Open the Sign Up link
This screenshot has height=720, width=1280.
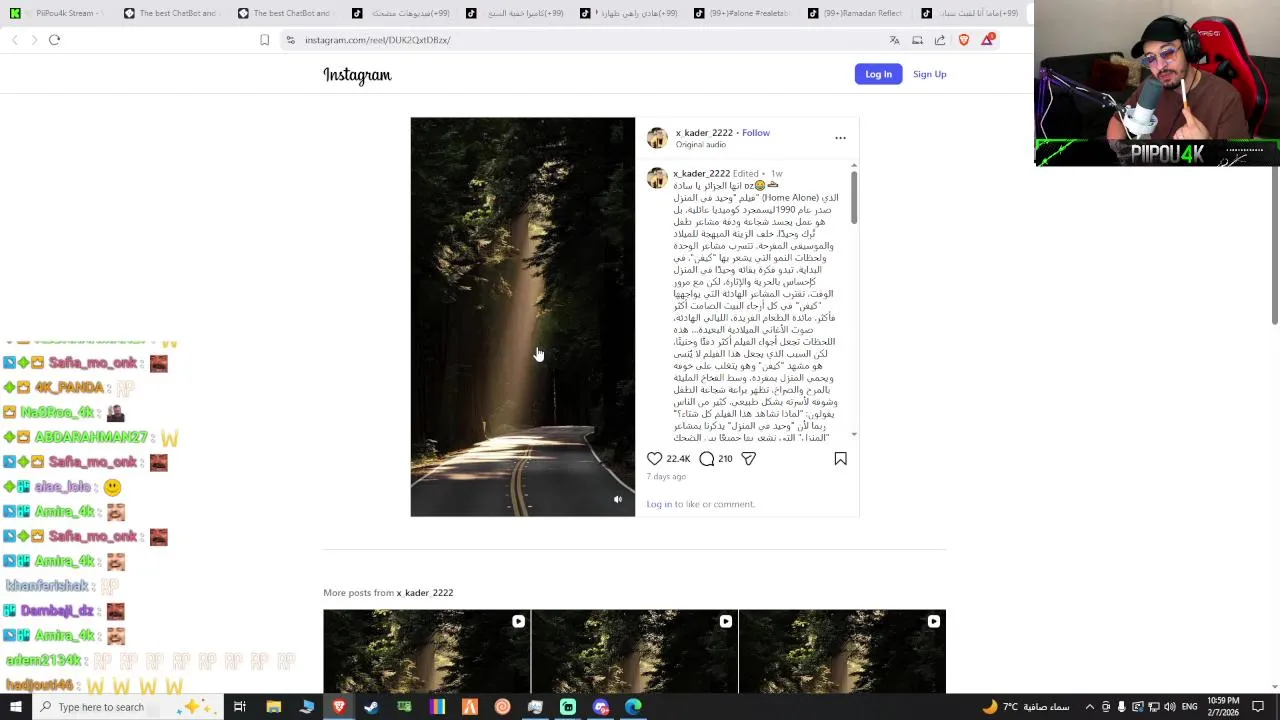point(929,74)
